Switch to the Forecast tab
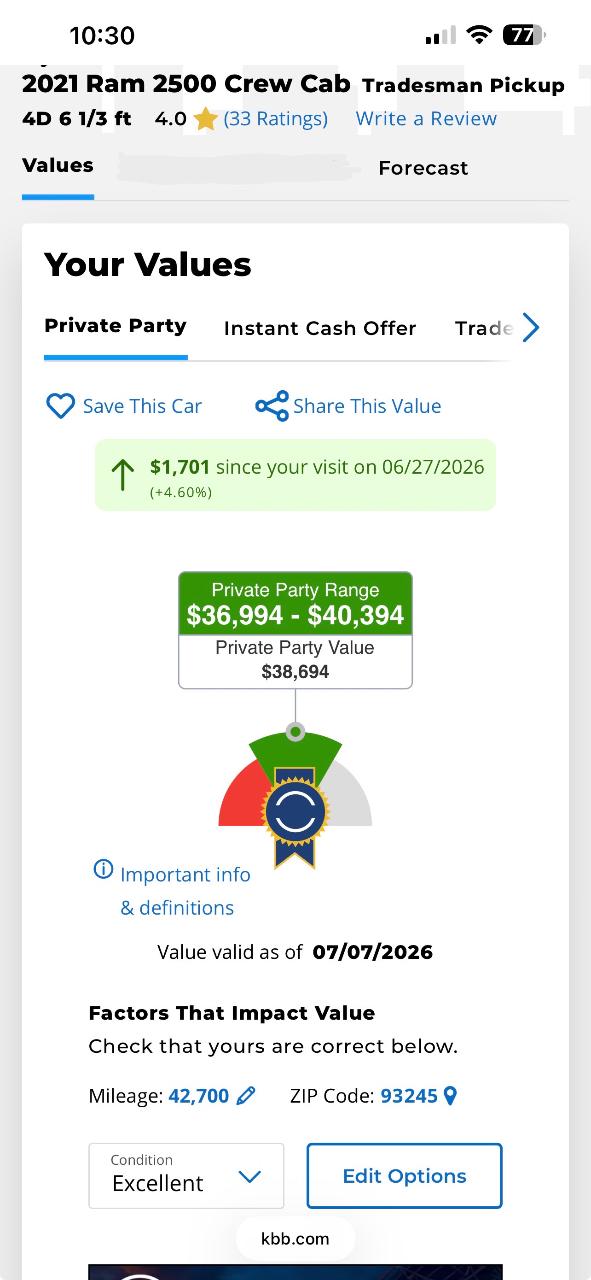This screenshot has height=1280, width=591. [423, 168]
